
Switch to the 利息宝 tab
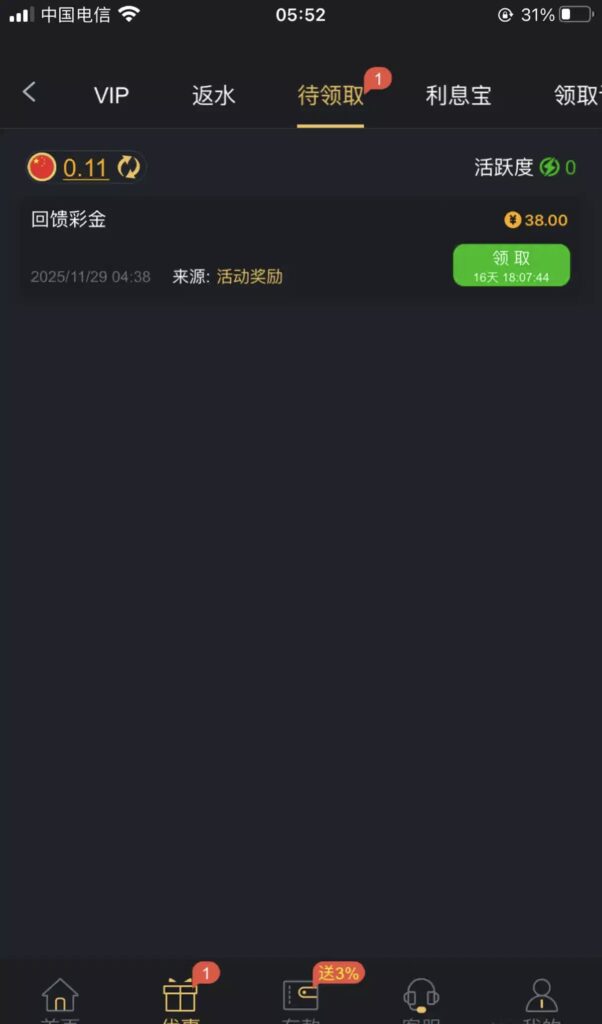(x=458, y=96)
